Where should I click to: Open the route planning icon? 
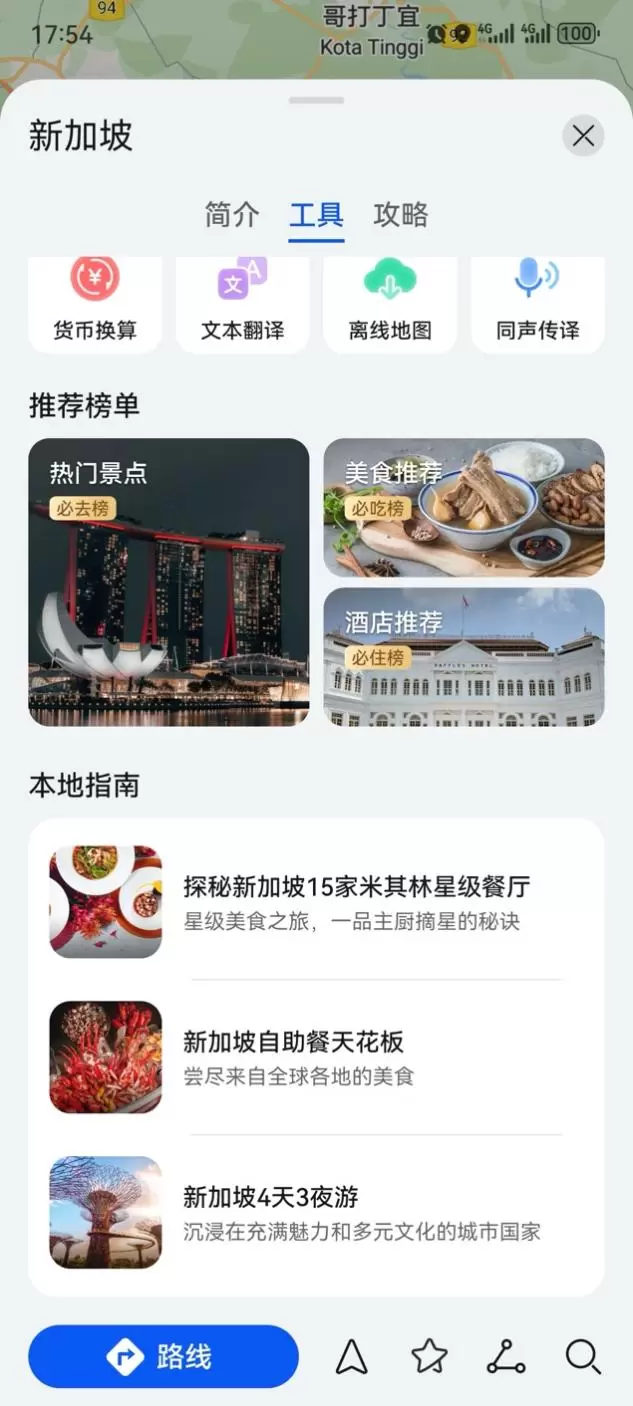pos(506,1357)
